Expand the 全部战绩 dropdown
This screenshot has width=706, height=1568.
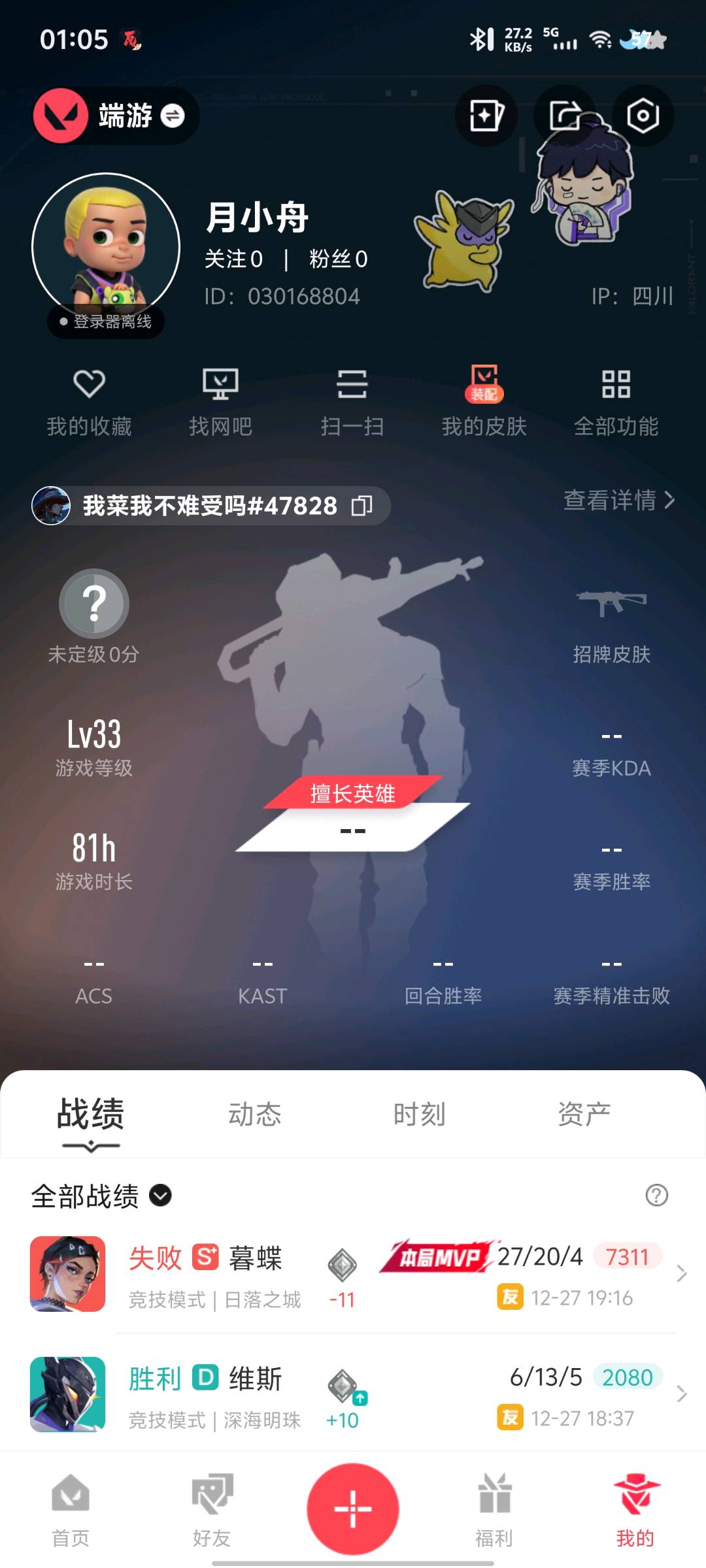[x=101, y=1196]
